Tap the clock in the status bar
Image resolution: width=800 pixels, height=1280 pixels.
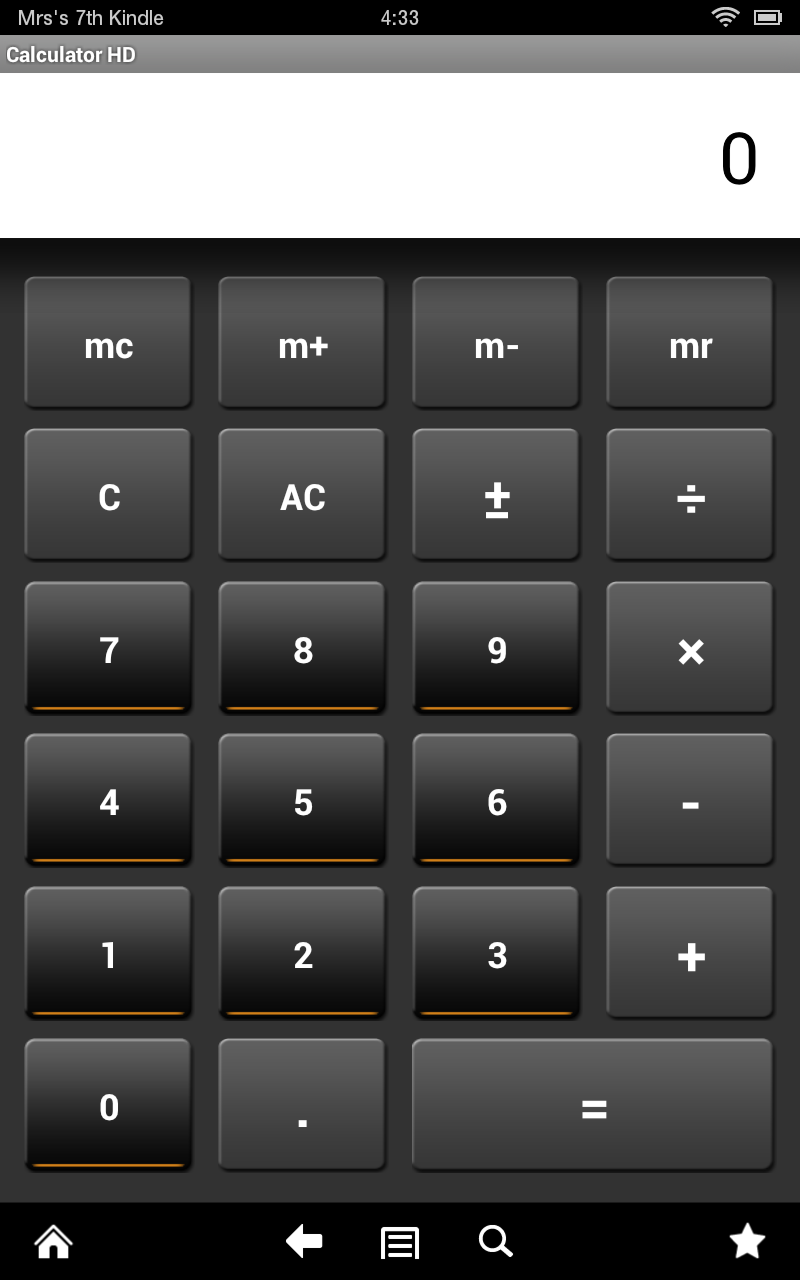(x=400, y=17)
